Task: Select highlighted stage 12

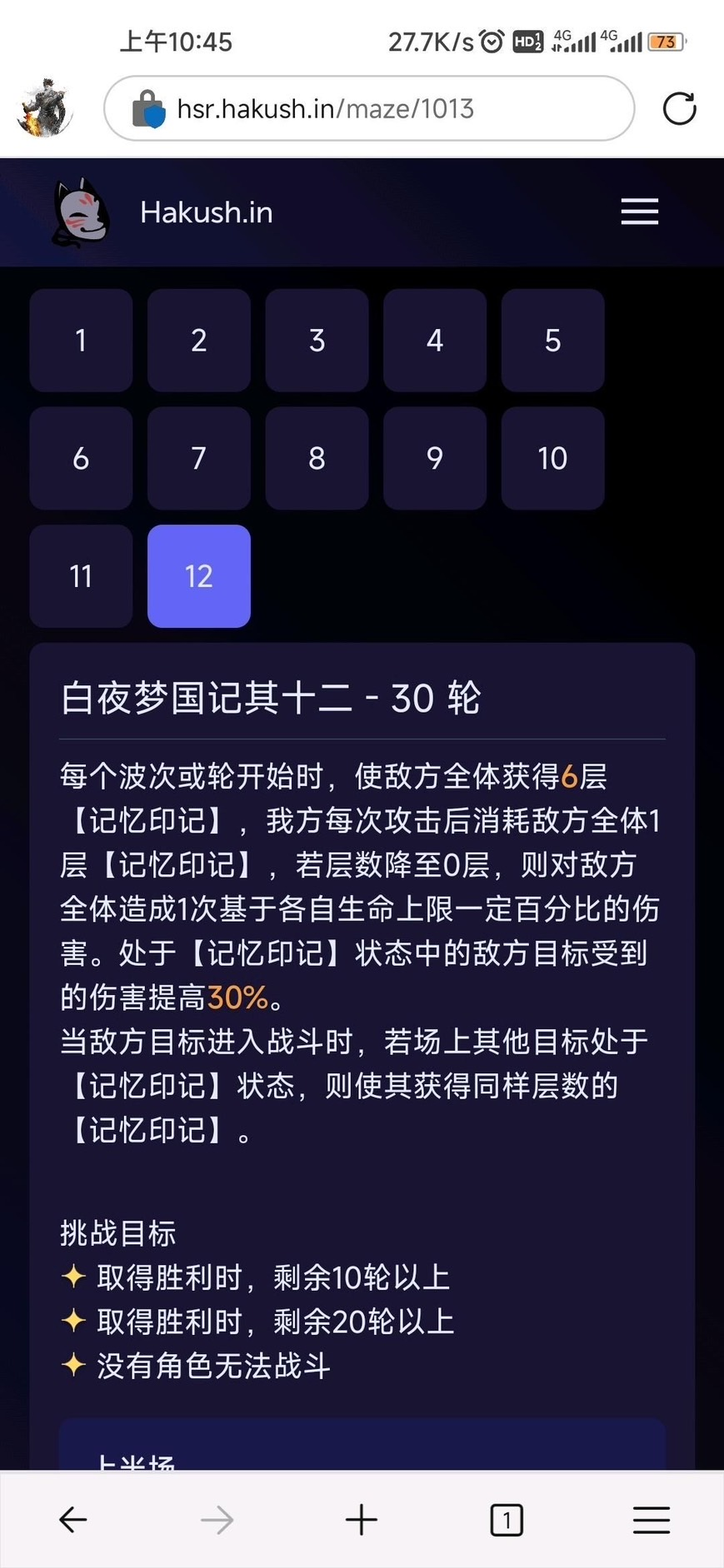Action: coord(198,575)
